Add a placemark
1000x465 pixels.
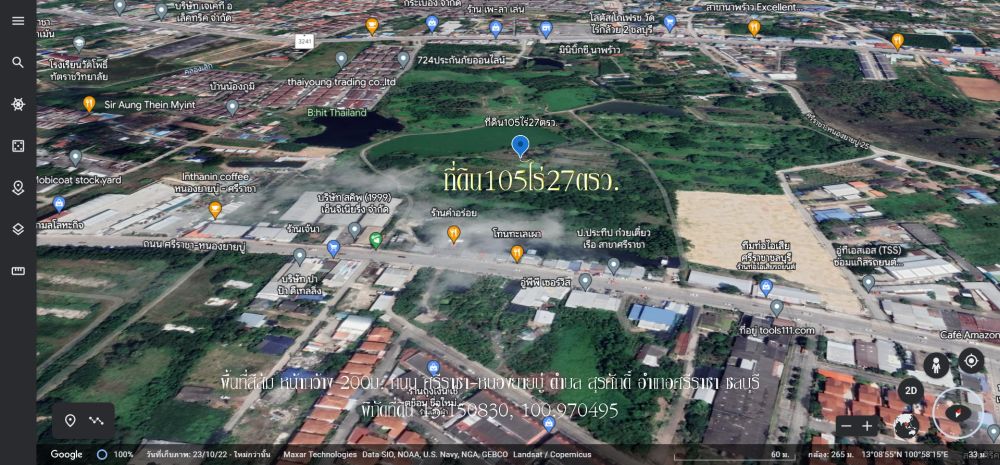coord(70,421)
